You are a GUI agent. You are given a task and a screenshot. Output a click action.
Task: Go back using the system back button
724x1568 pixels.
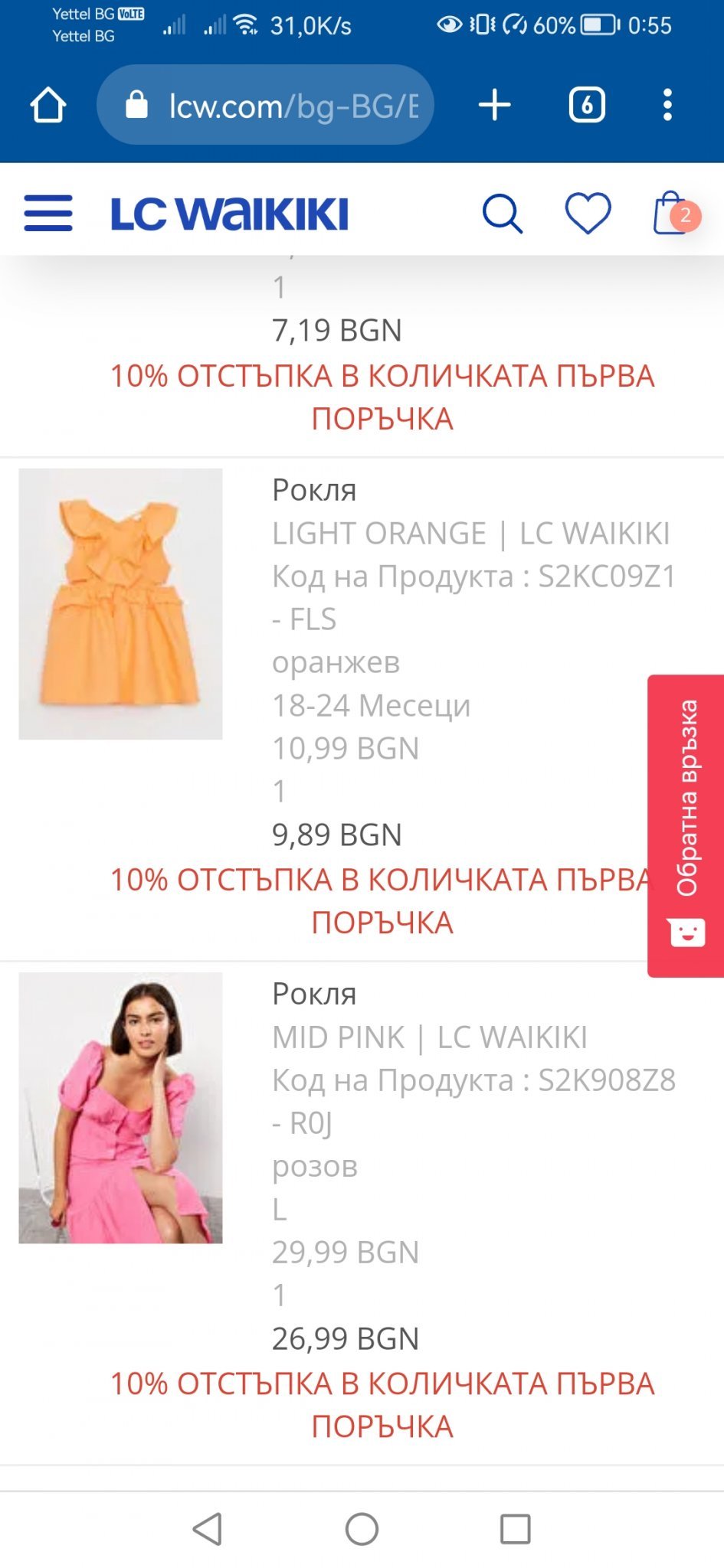click(x=208, y=1529)
